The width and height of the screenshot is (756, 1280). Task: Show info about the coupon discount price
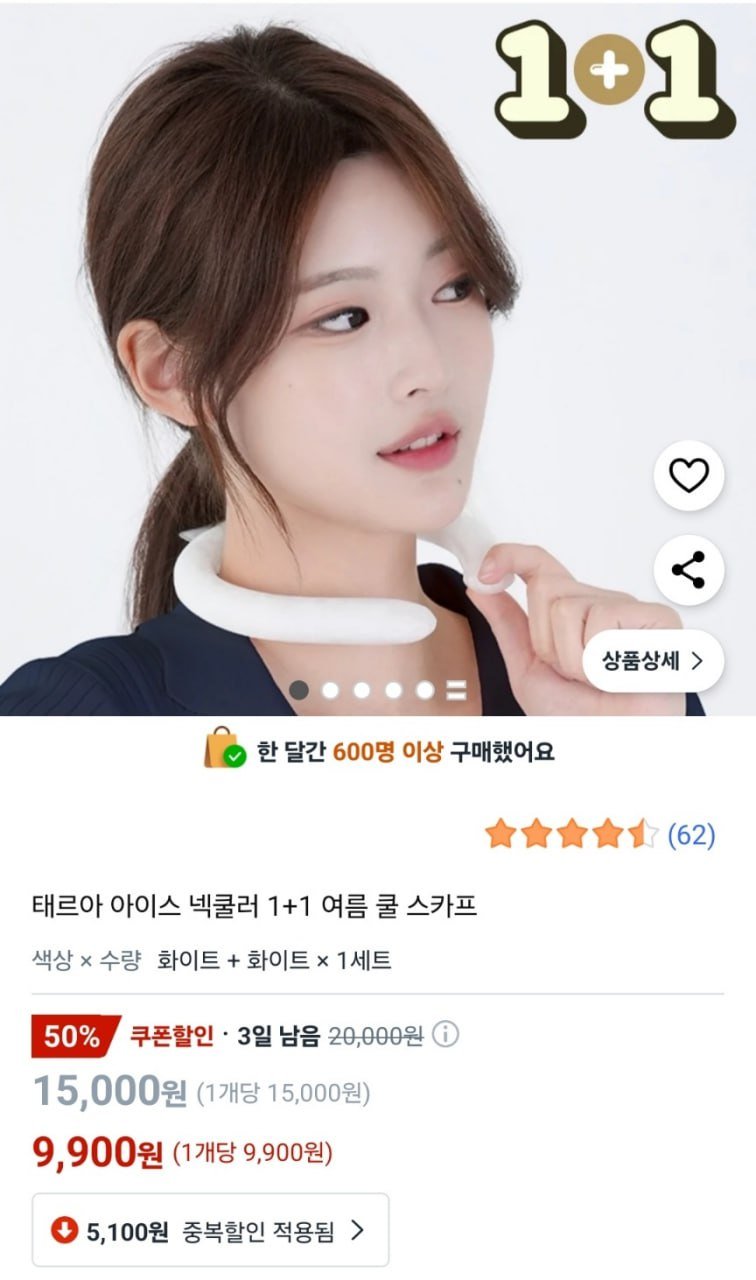pyautogui.click(x=446, y=1035)
